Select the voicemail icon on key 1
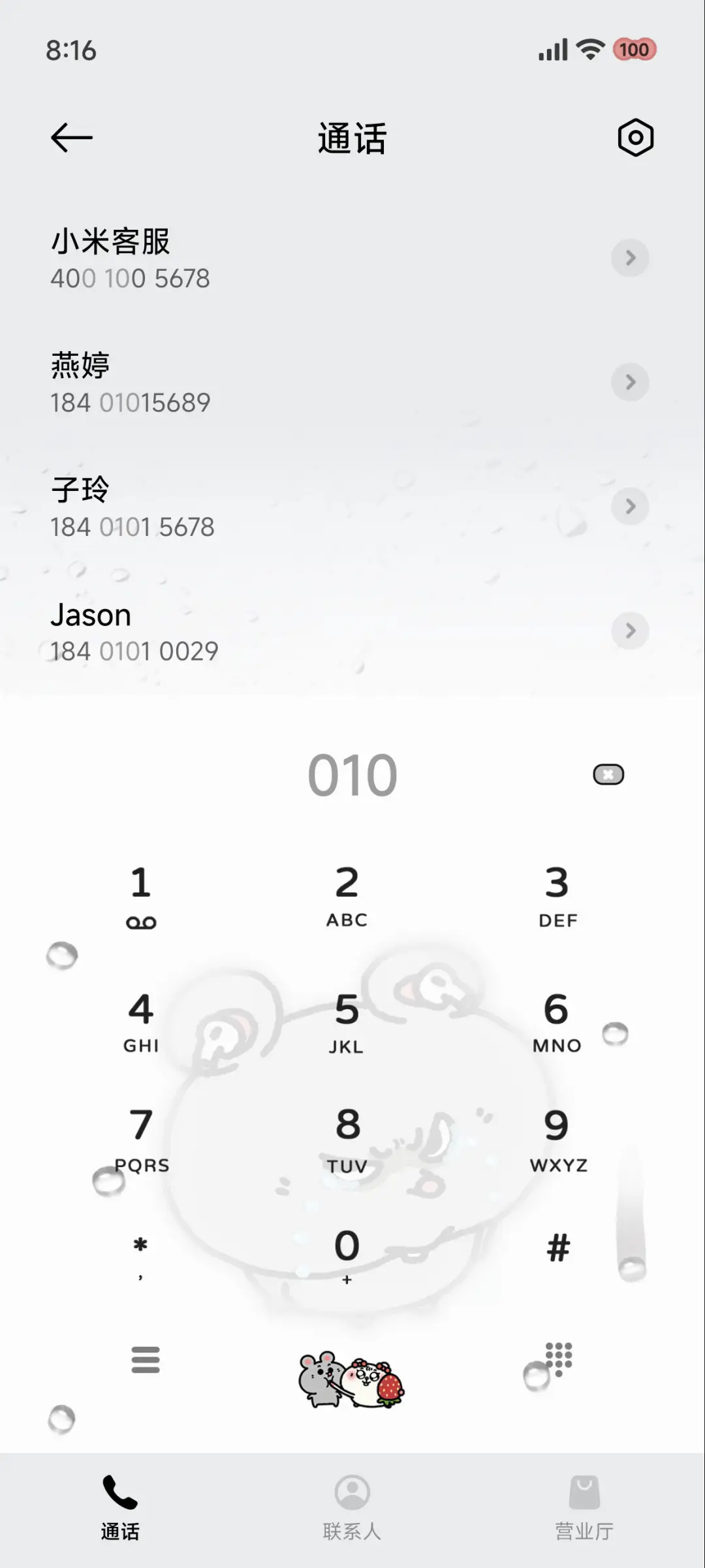 coord(142,920)
